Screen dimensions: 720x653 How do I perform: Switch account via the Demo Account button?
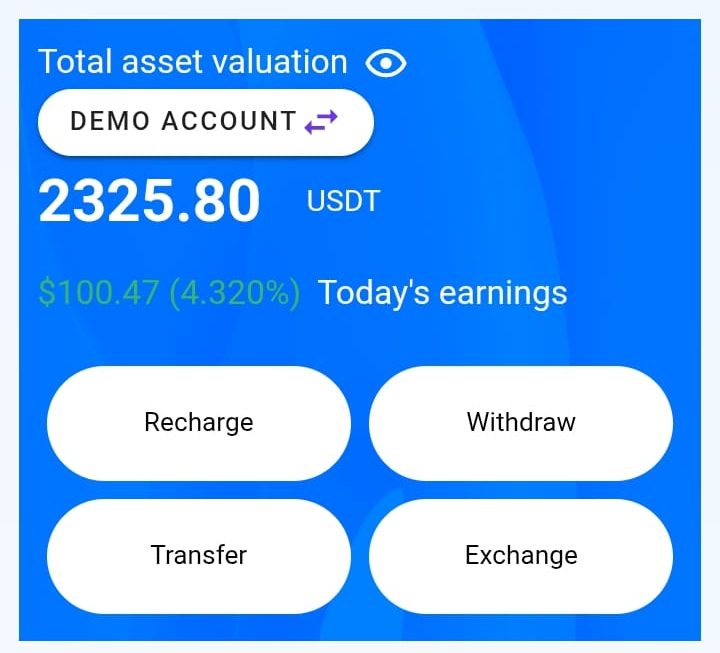[x=206, y=122]
